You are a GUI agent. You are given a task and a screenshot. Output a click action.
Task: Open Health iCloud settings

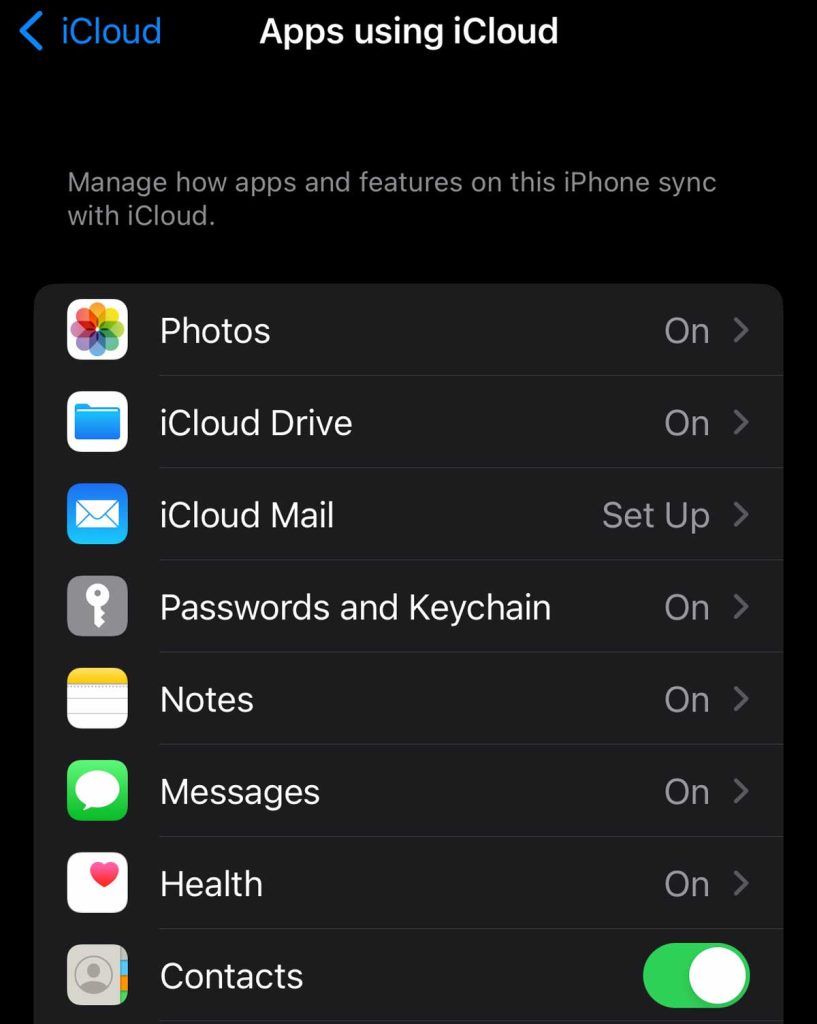click(408, 884)
